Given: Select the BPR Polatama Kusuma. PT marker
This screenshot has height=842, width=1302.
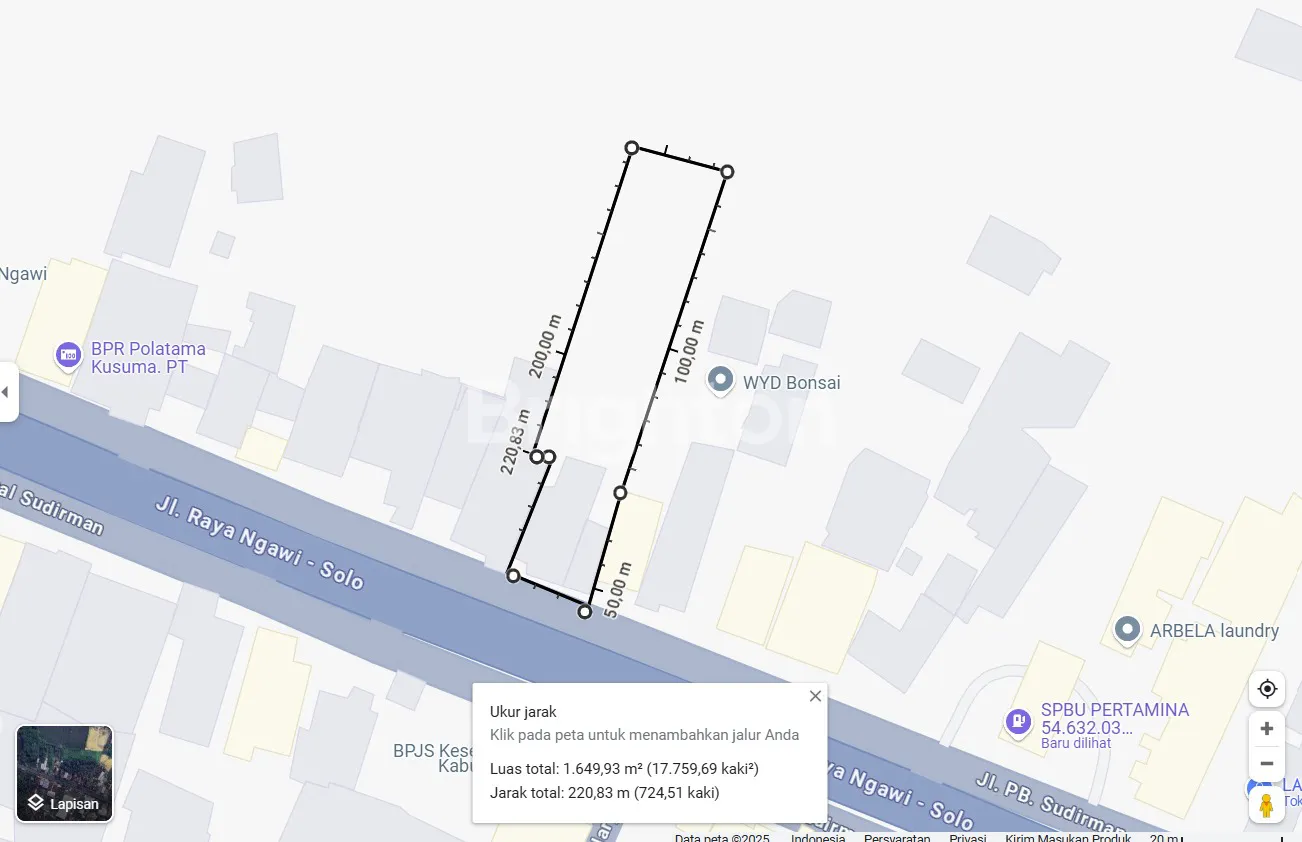Looking at the screenshot, I should [x=68, y=355].
